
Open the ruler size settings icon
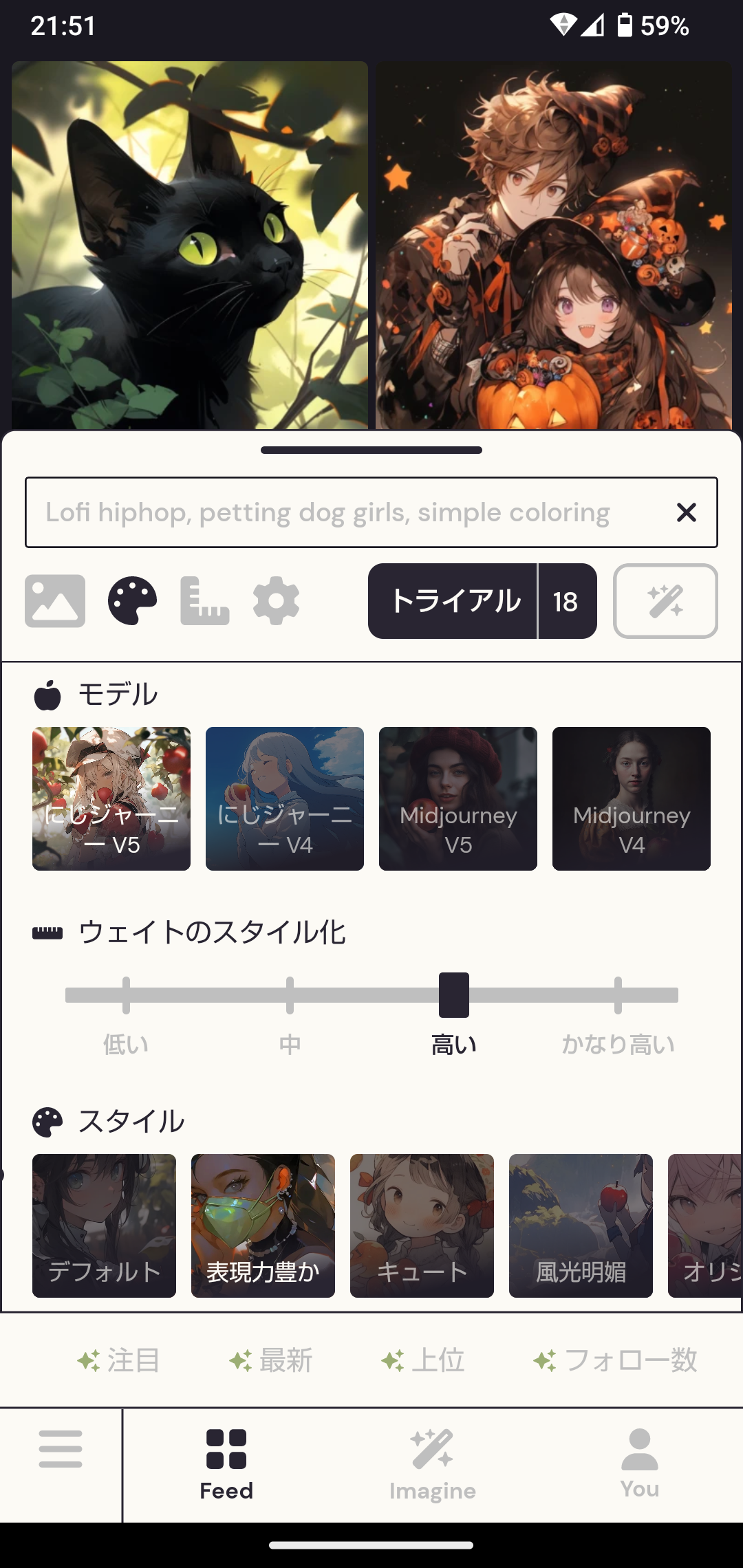click(204, 601)
